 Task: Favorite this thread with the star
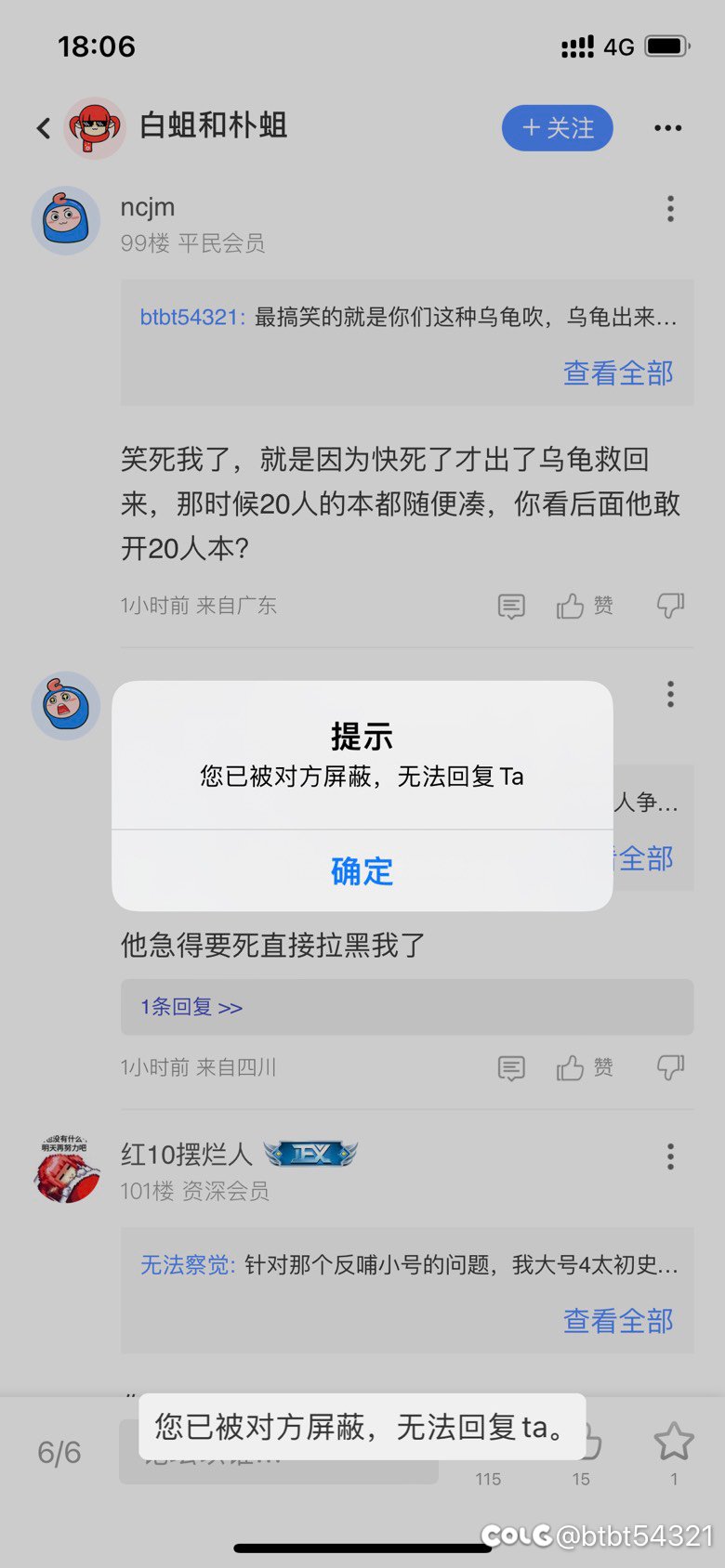tap(674, 1443)
